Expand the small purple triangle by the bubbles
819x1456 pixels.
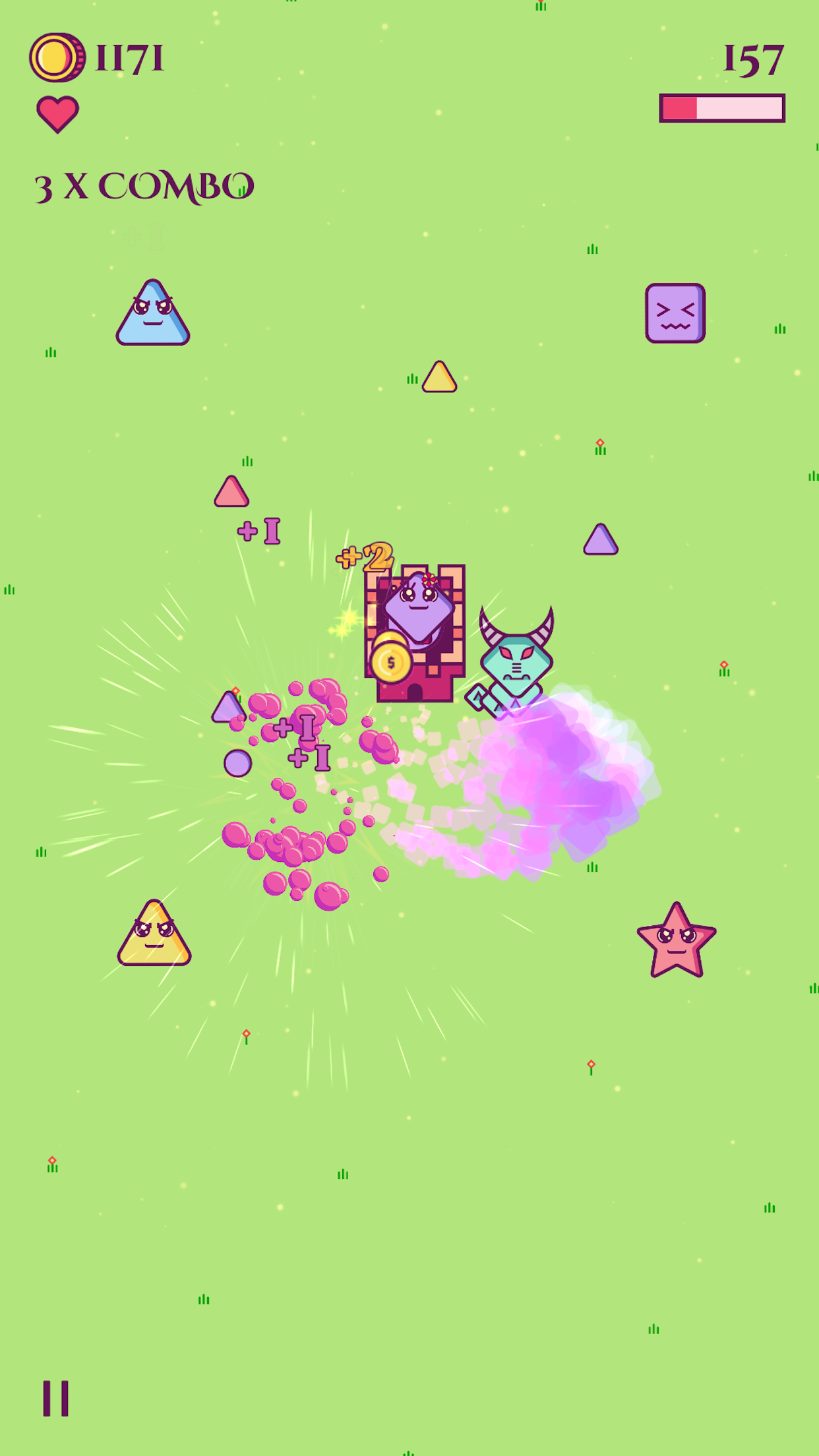[228, 709]
